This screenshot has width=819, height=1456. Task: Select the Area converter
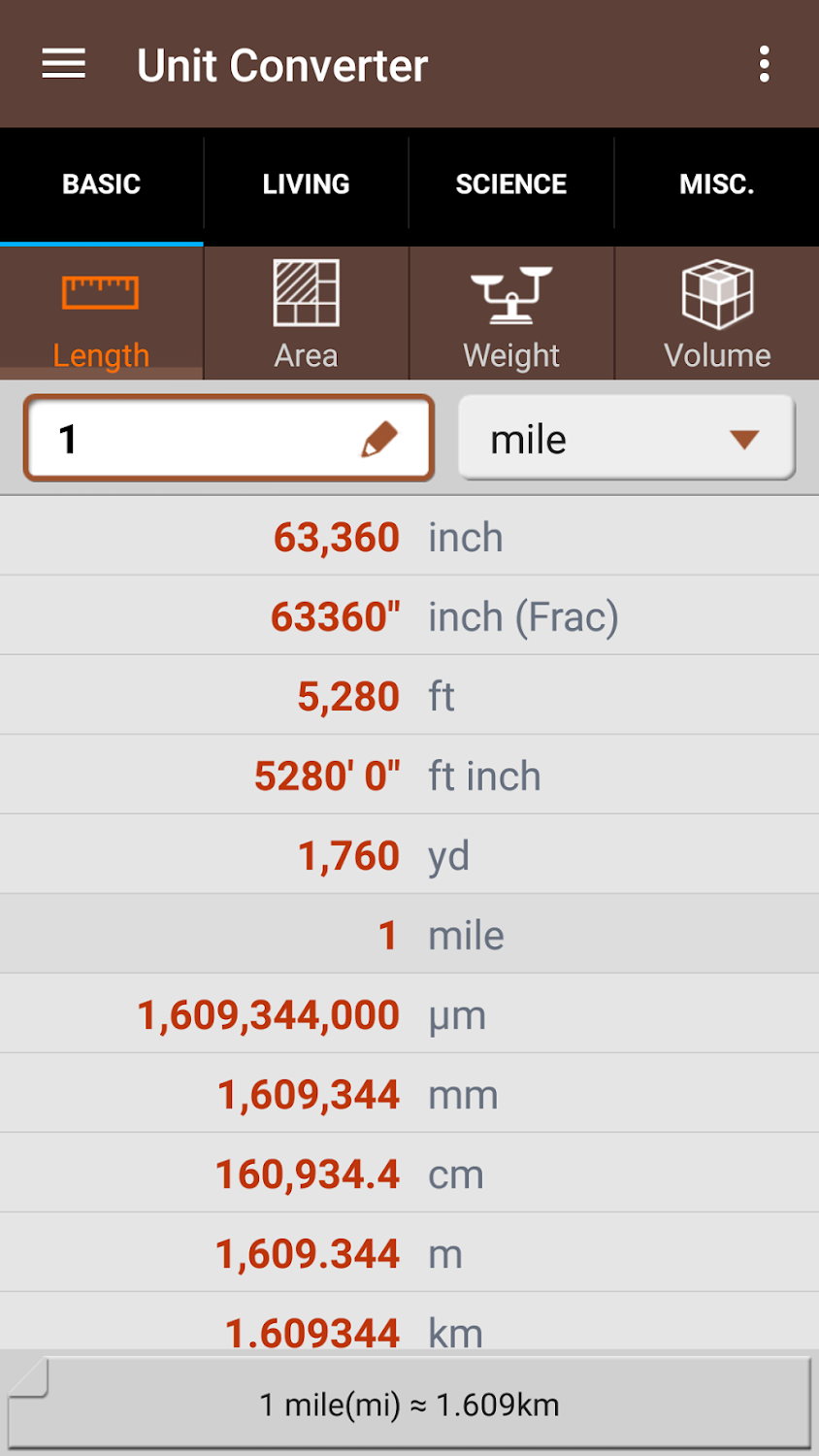[307, 314]
